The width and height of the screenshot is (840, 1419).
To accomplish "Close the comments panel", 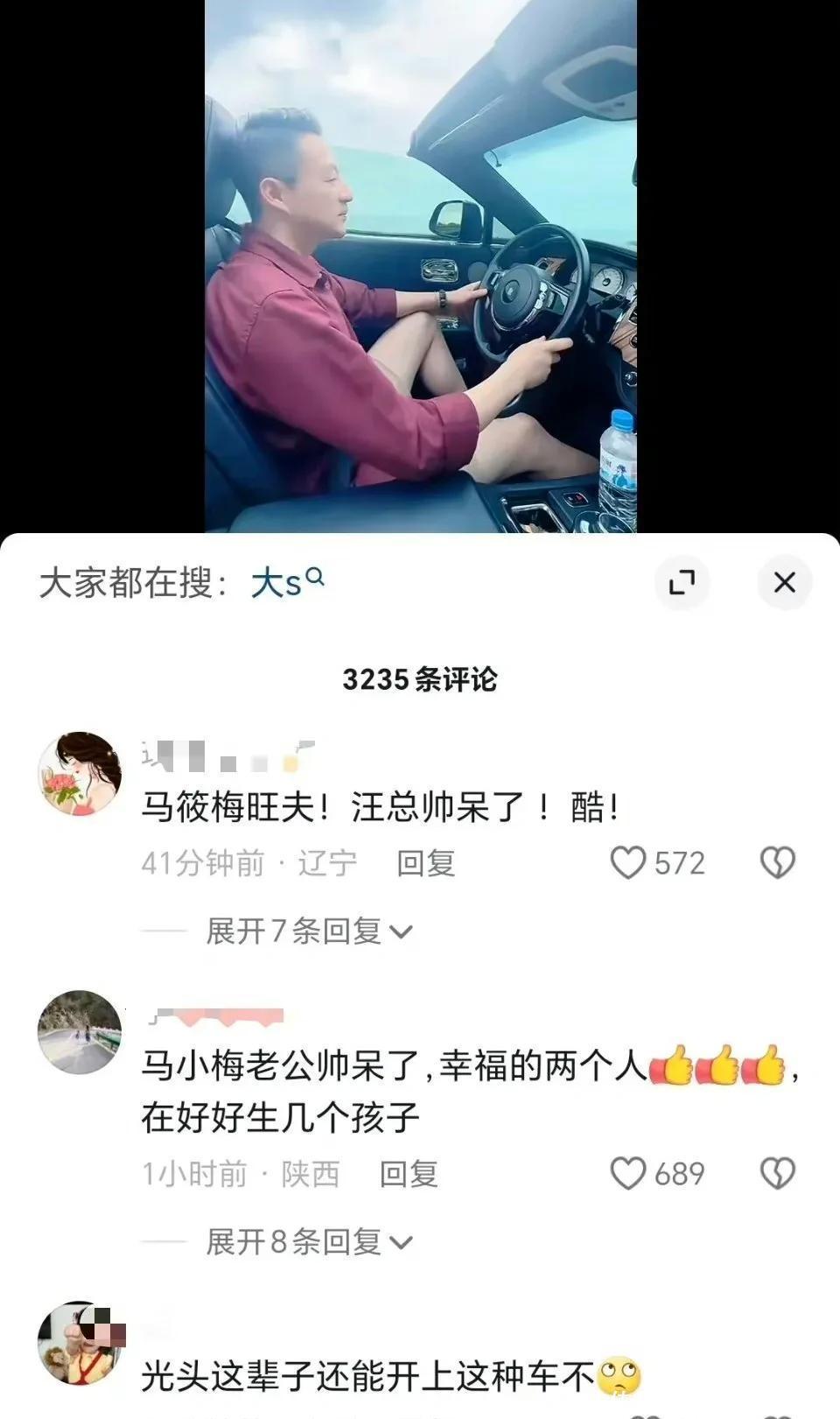I will click(x=784, y=582).
